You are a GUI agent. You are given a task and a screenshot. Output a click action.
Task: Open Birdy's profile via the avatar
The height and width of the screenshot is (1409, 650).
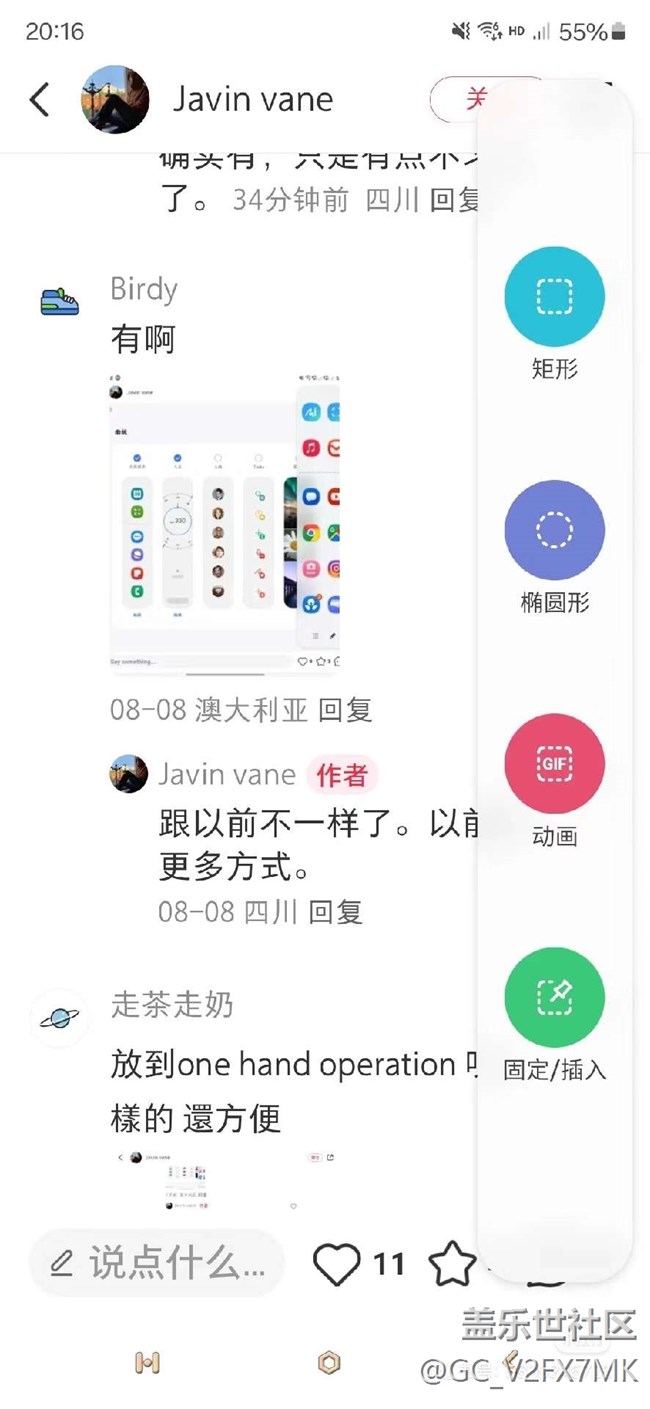(x=59, y=301)
